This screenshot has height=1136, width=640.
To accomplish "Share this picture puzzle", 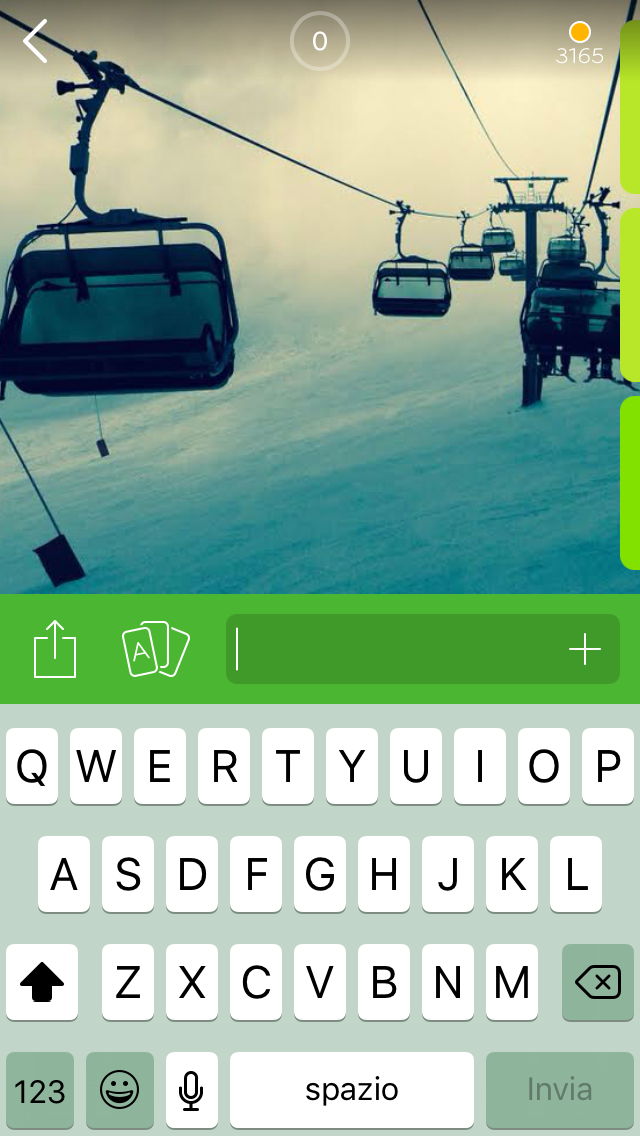I will [55, 649].
